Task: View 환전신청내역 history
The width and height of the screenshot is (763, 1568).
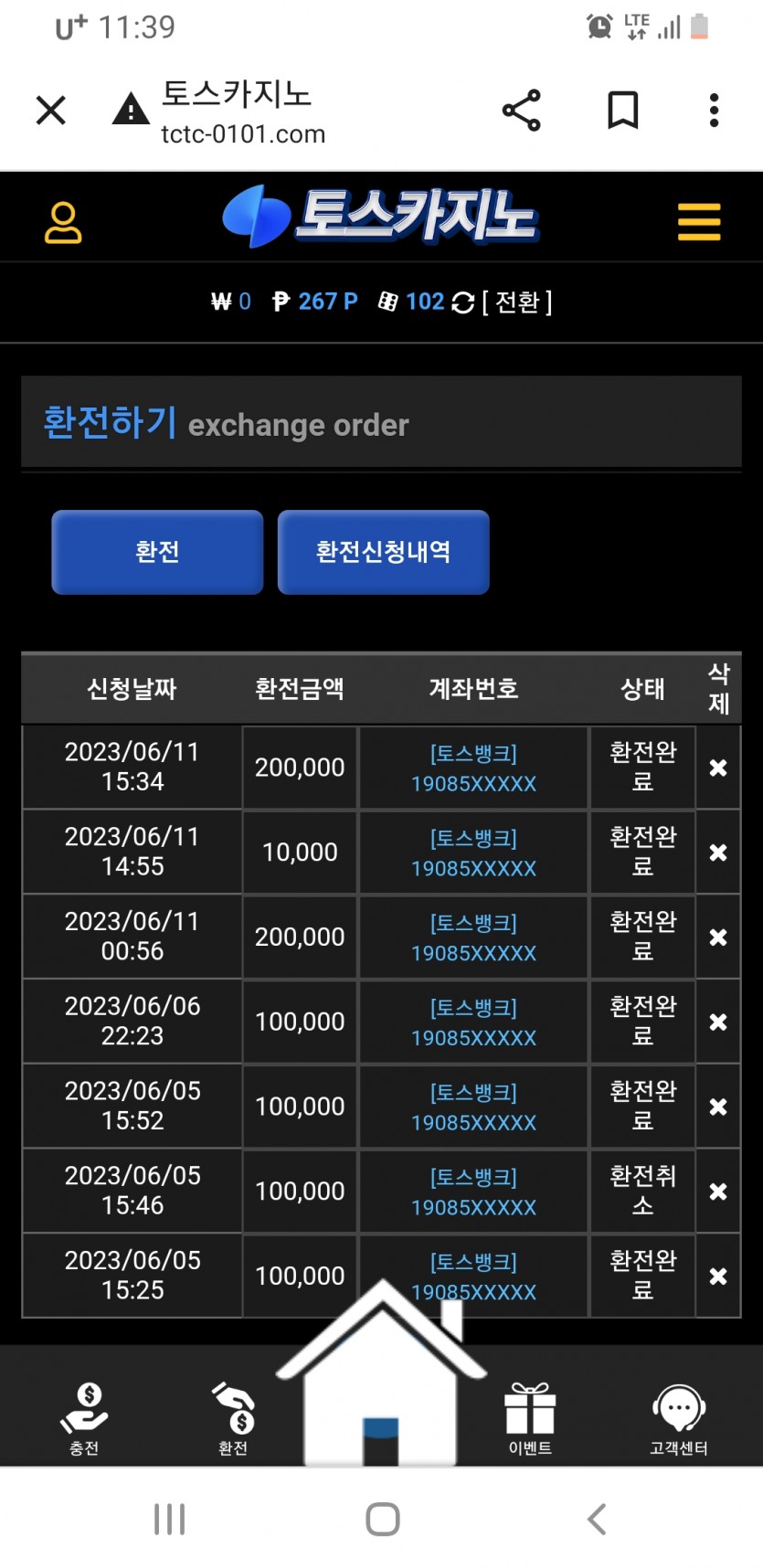Action: (383, 552)
